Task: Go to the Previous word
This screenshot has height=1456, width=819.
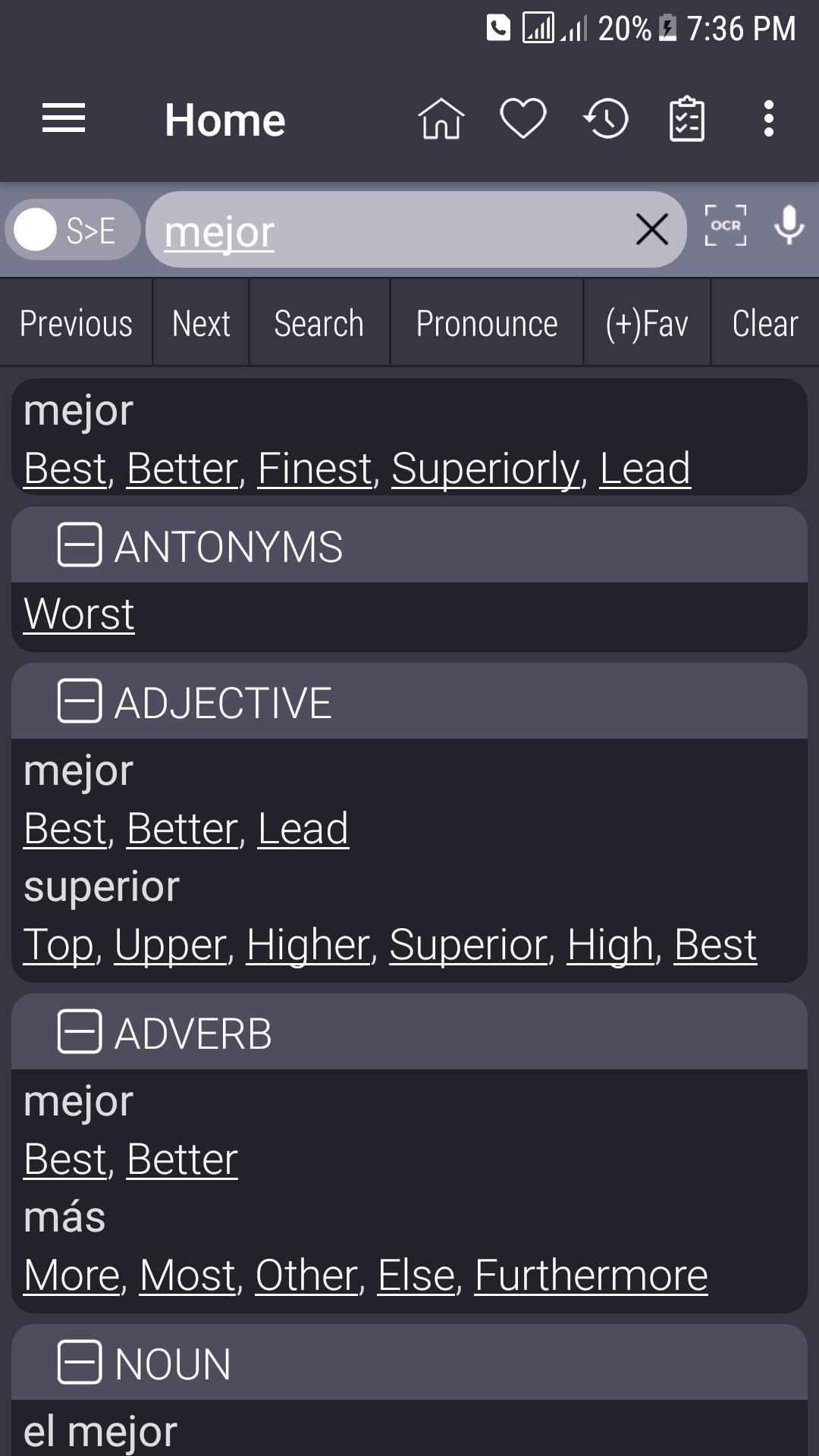Action: 76,323
